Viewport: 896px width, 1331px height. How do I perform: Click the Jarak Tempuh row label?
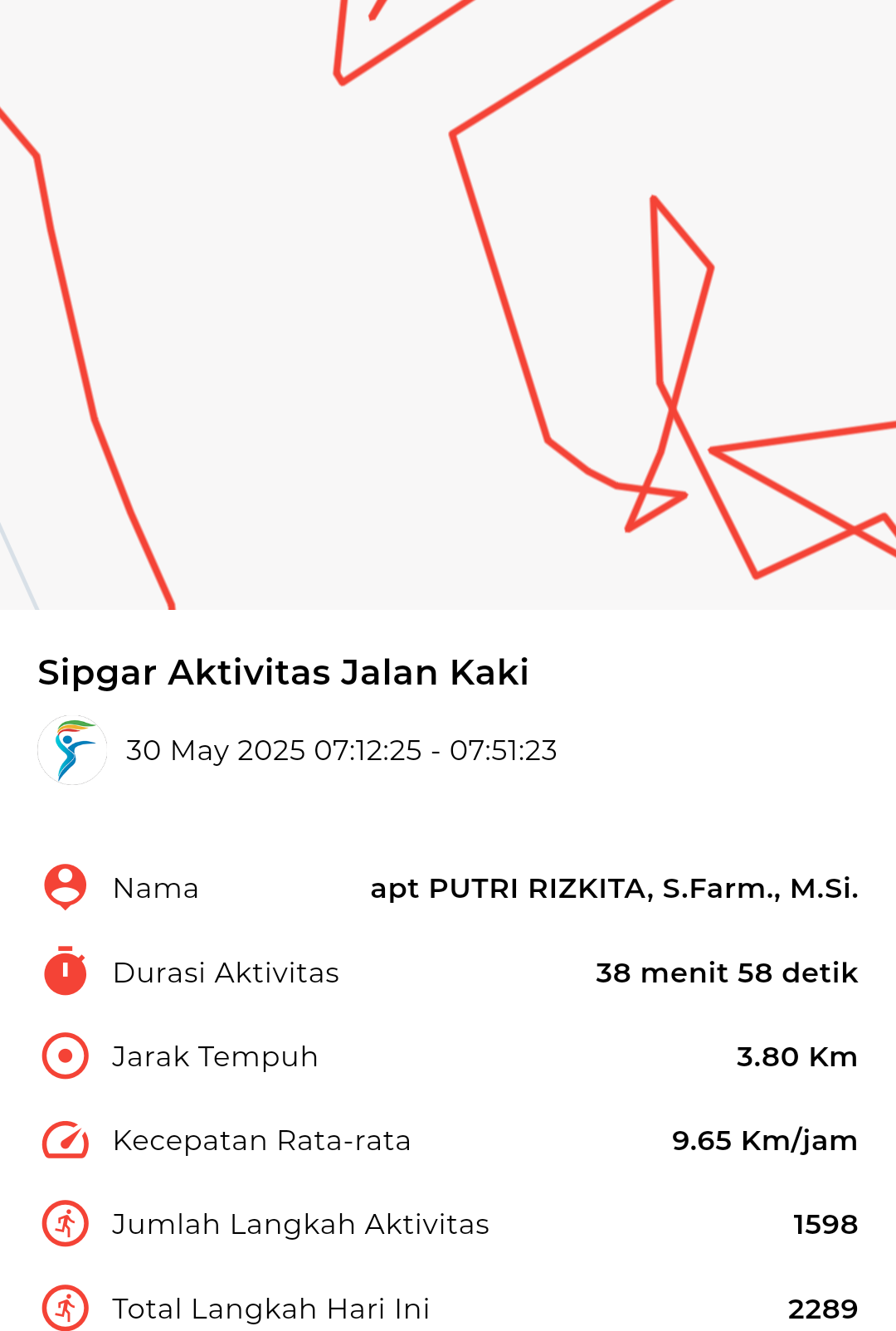coord(215,1056)
